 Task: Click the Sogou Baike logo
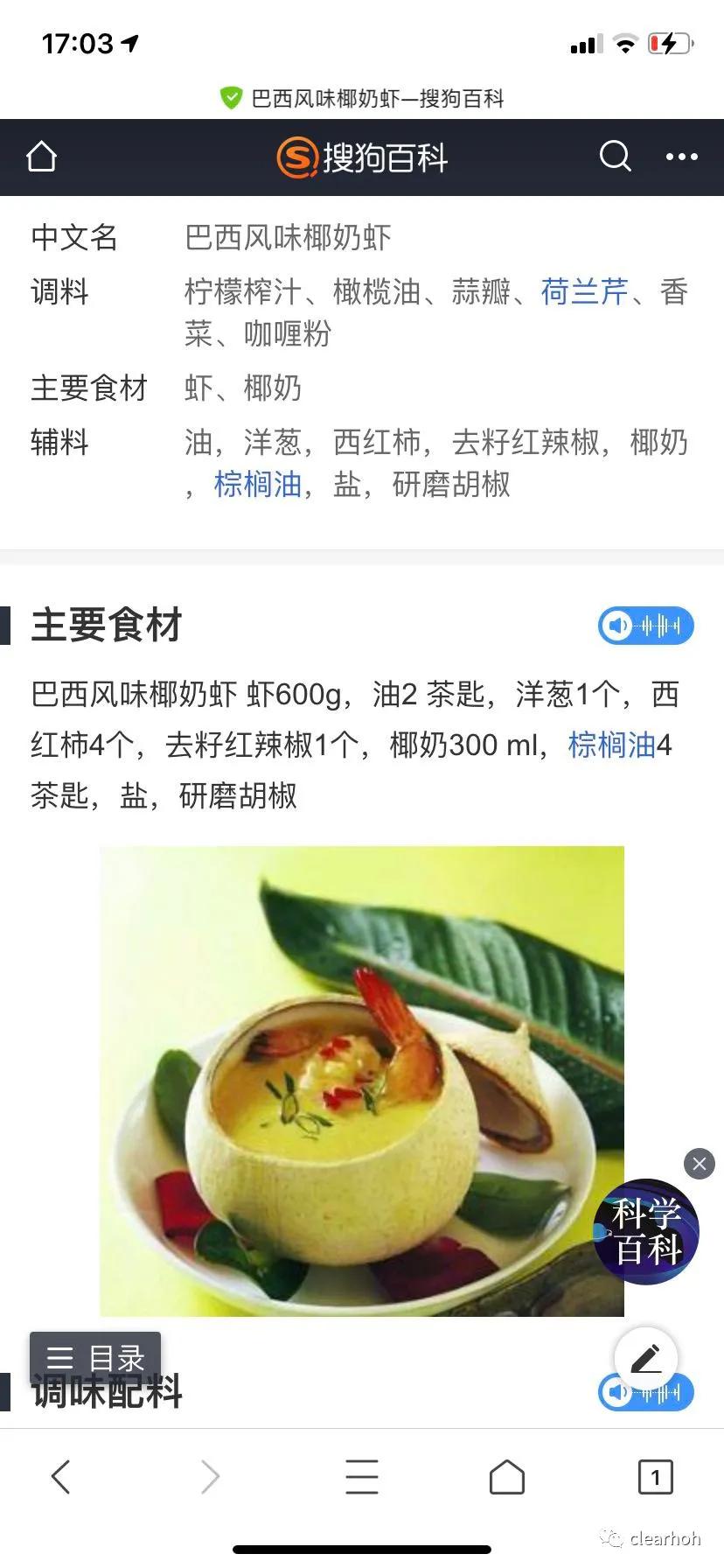(x=362, y=157)
